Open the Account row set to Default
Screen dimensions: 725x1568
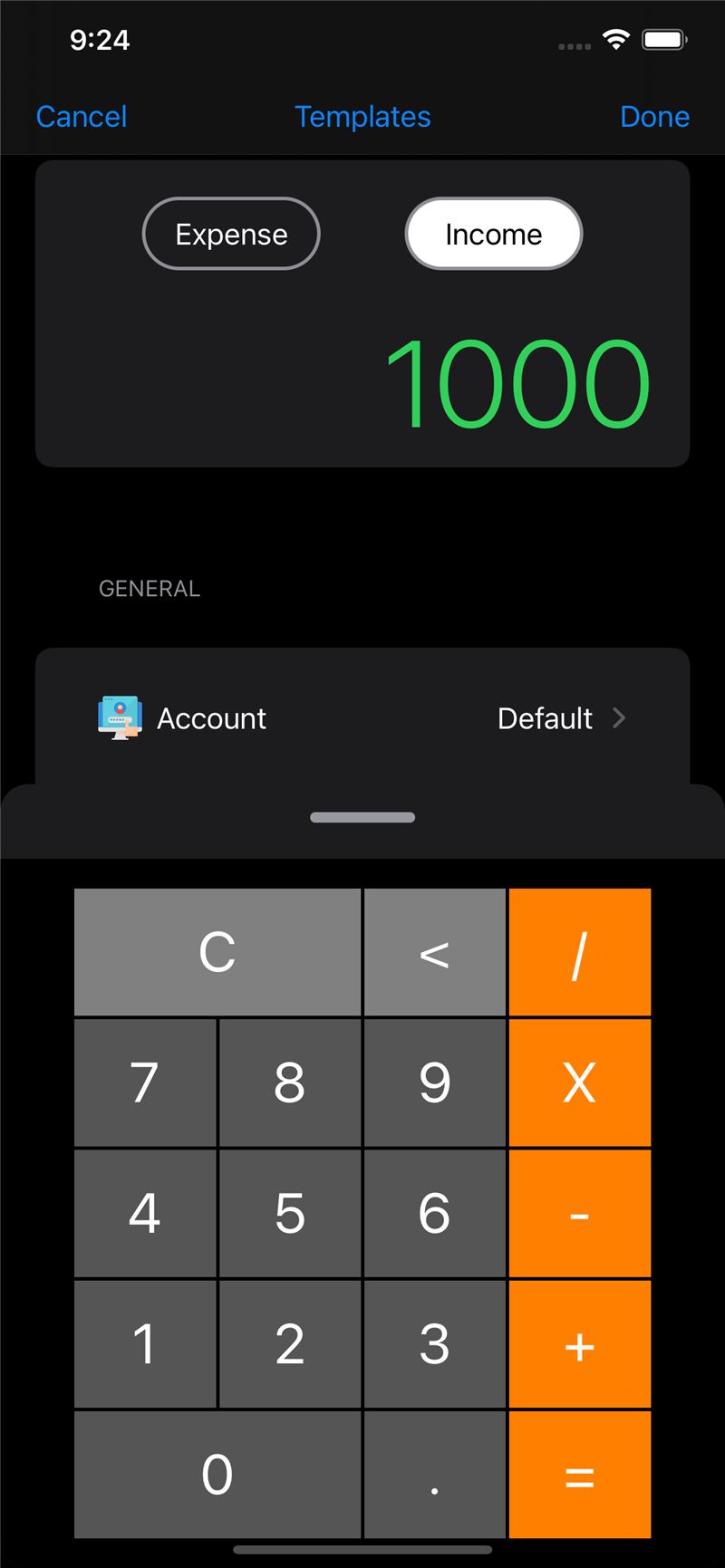coord(362,718)
